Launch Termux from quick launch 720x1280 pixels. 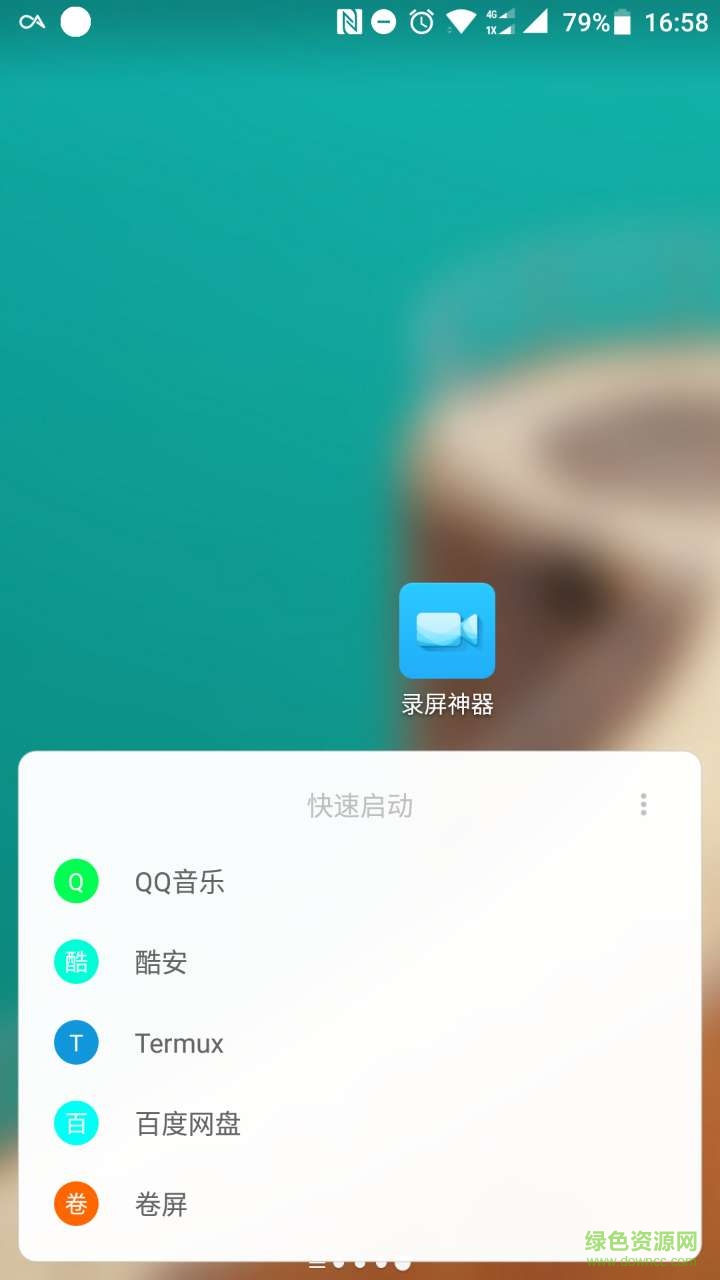[x=75, y=1043]
